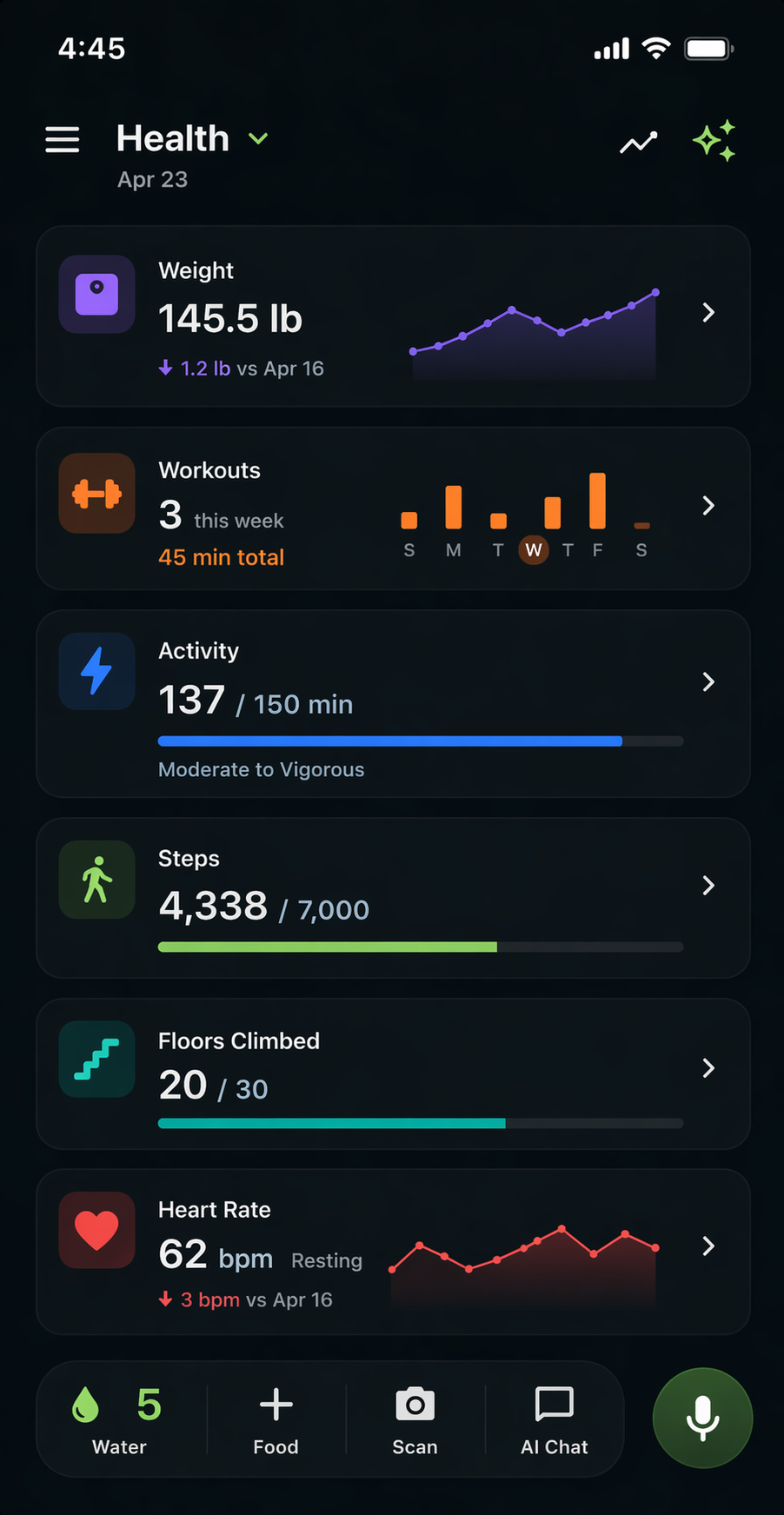784x1515 pixels.
Task: Select Wednesday in the workouts chart
Action: click(534, 549)
